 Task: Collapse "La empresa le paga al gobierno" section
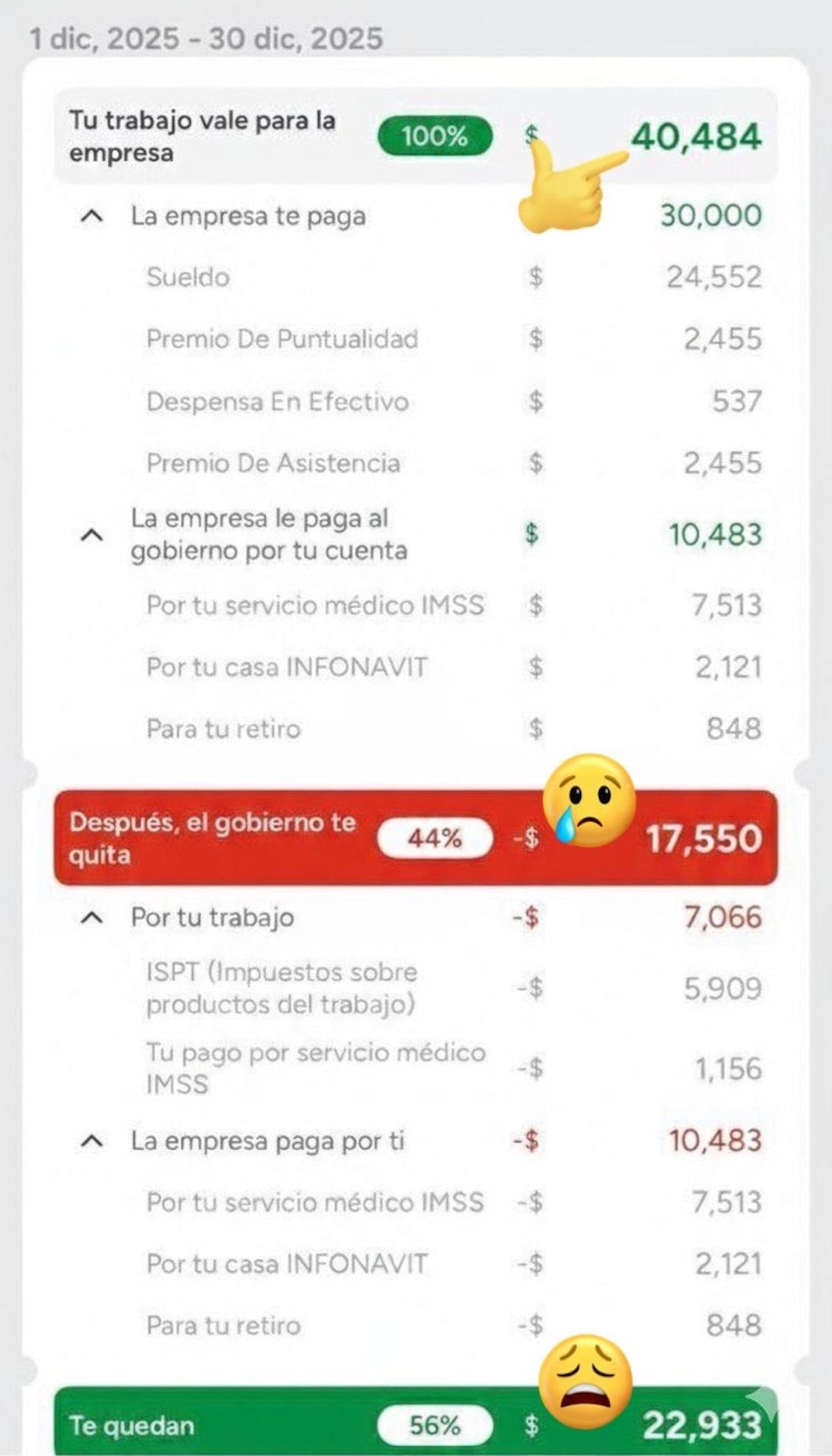(x=94, y=534)
